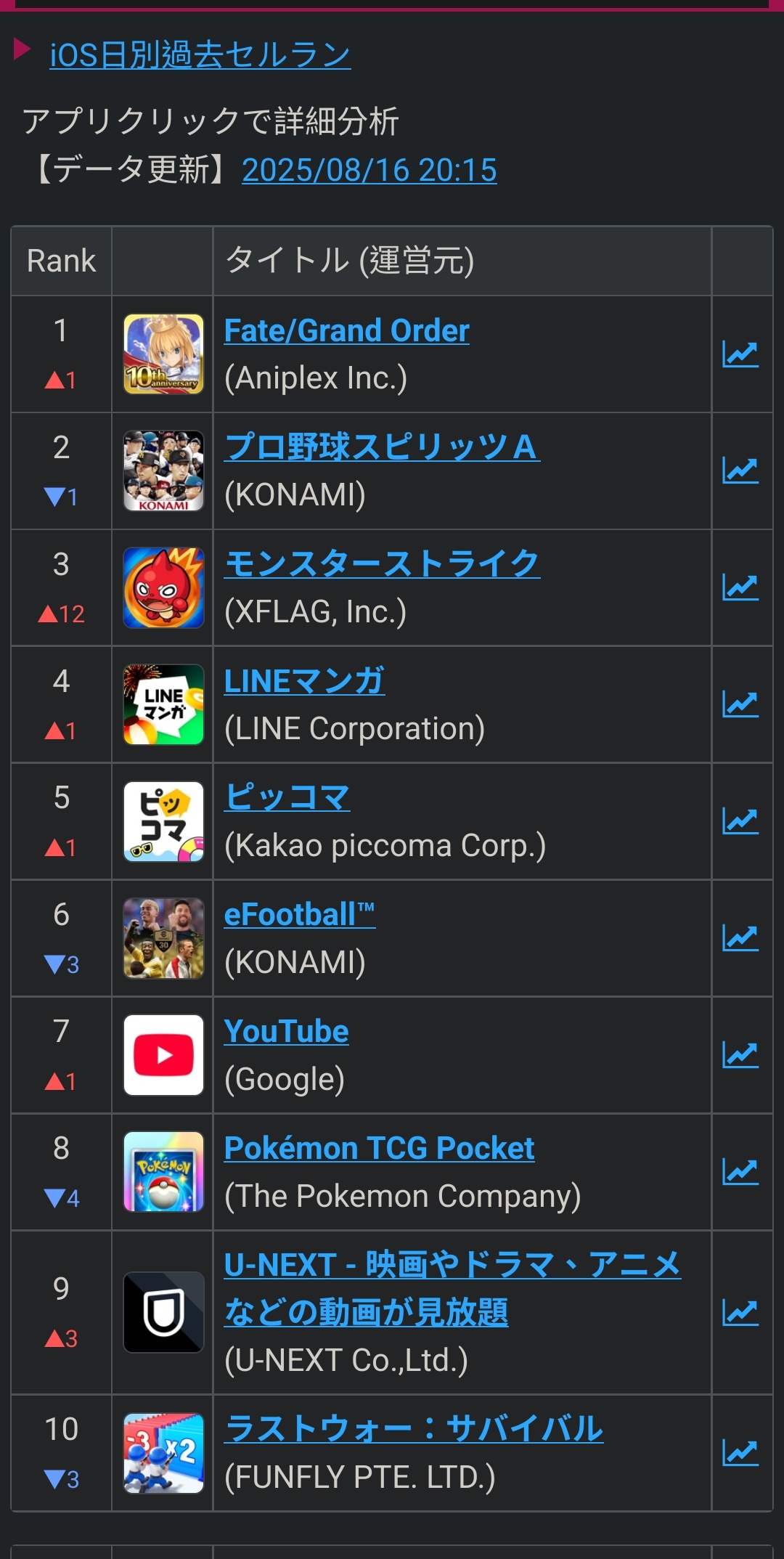This screenshot has width=784, height=1559.
Task: Open the eFootball title link
Action: tap(300, 914)
